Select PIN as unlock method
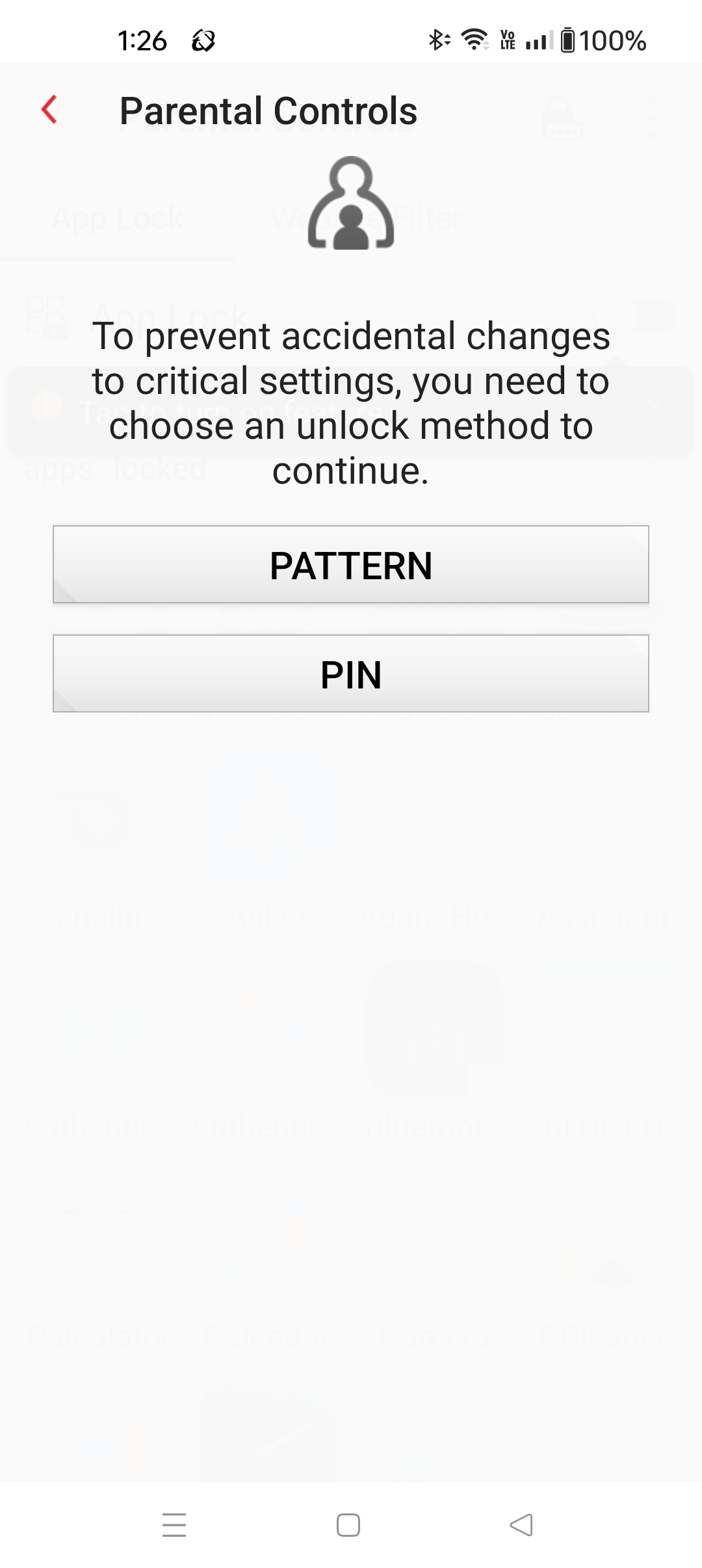Viewport: 702px width, 1568px height. pyautogui.click(x=351, y=673)
